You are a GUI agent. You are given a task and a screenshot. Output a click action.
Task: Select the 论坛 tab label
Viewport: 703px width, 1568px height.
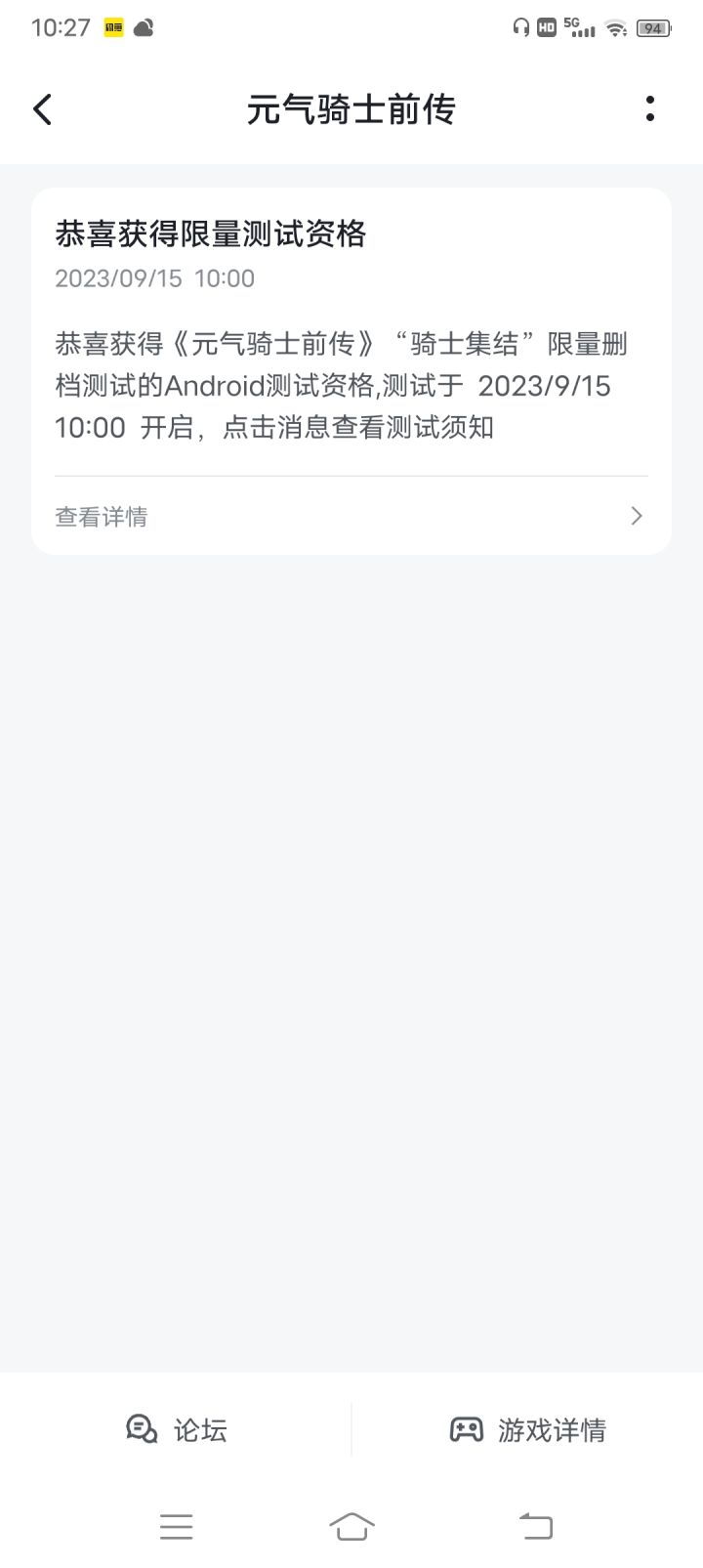point(201,1430)
